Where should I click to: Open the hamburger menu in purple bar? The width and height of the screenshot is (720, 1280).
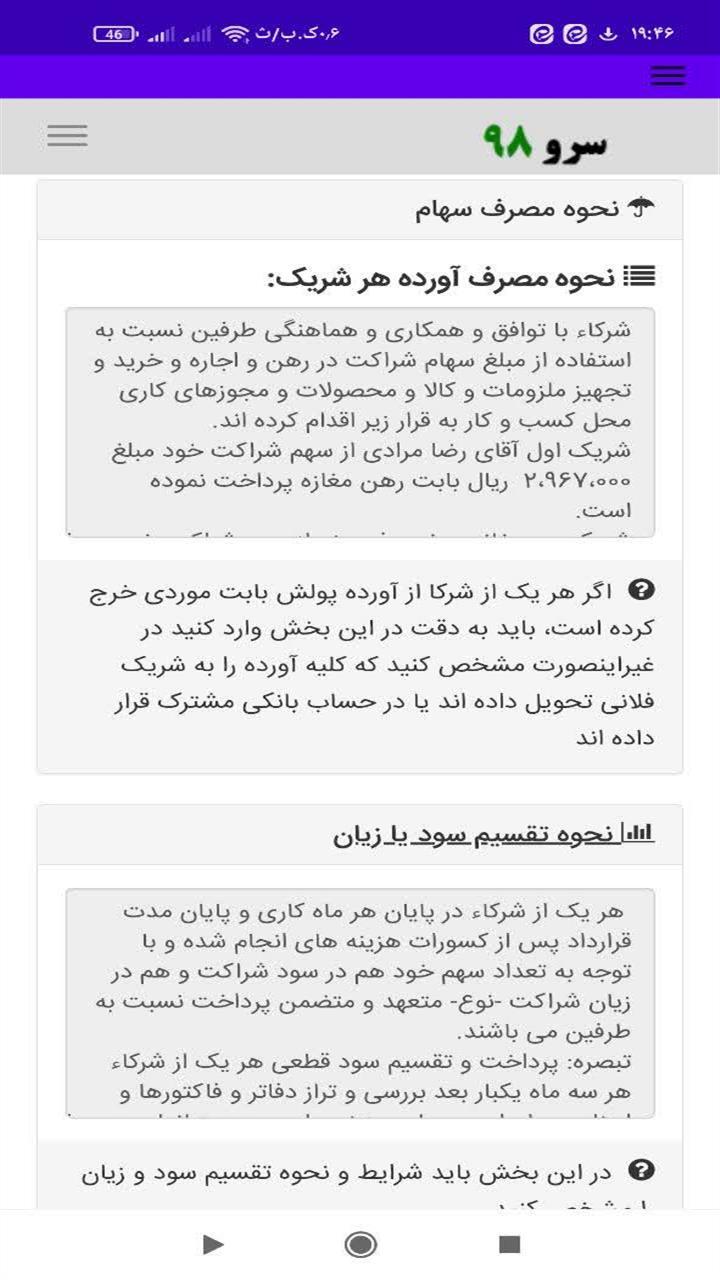(667, 76)
